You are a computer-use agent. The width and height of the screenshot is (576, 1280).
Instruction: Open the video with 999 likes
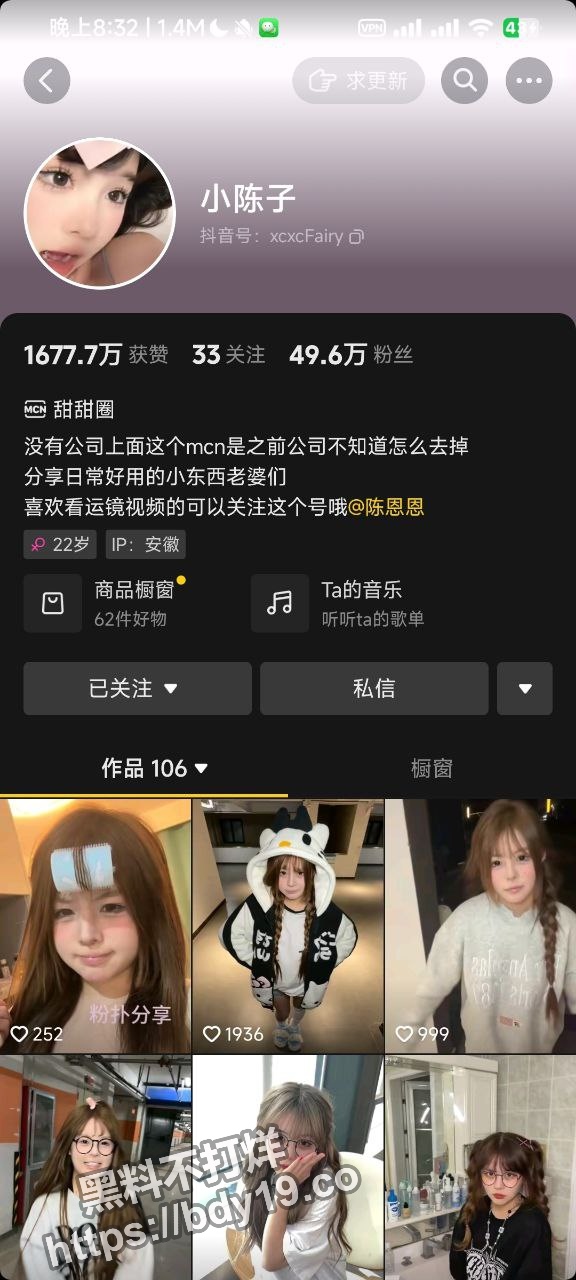[481, 926]
